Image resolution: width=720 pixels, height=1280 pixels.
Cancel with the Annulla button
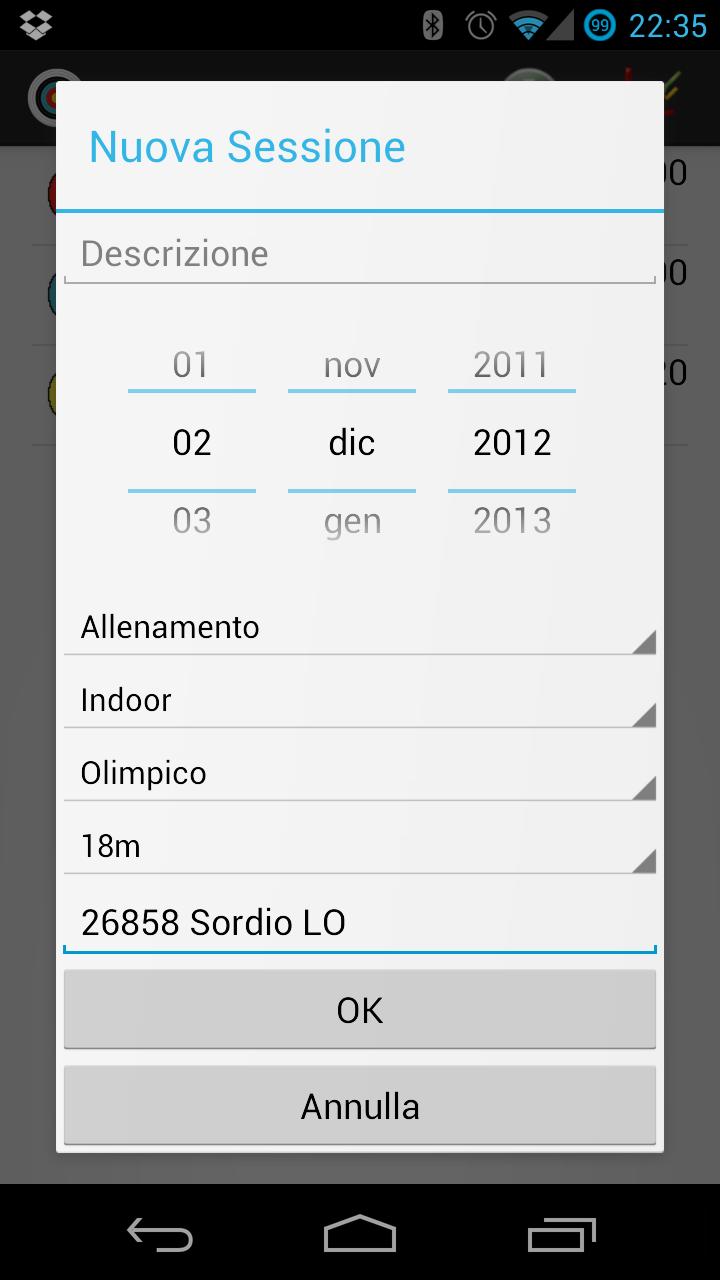click(360, 1106)
